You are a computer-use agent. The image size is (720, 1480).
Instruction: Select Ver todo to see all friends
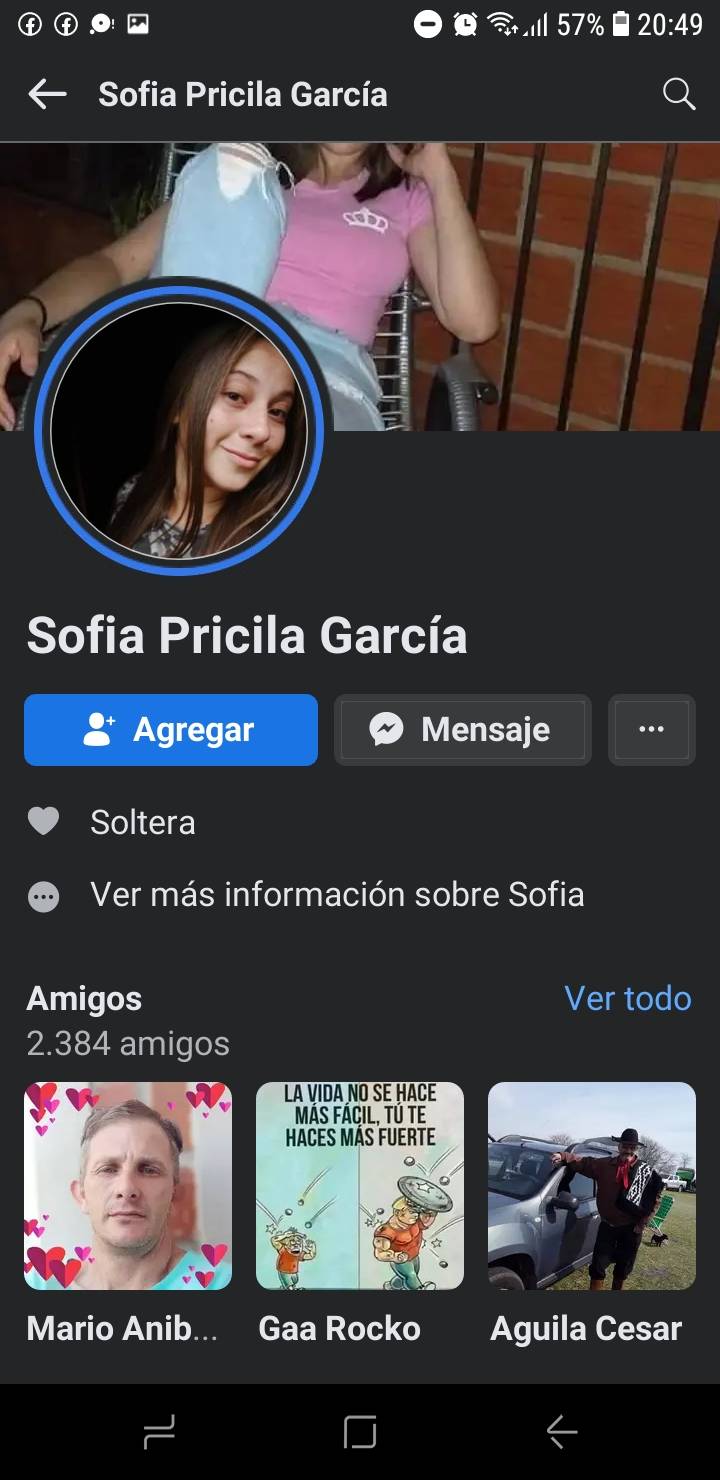click(627, 998)
